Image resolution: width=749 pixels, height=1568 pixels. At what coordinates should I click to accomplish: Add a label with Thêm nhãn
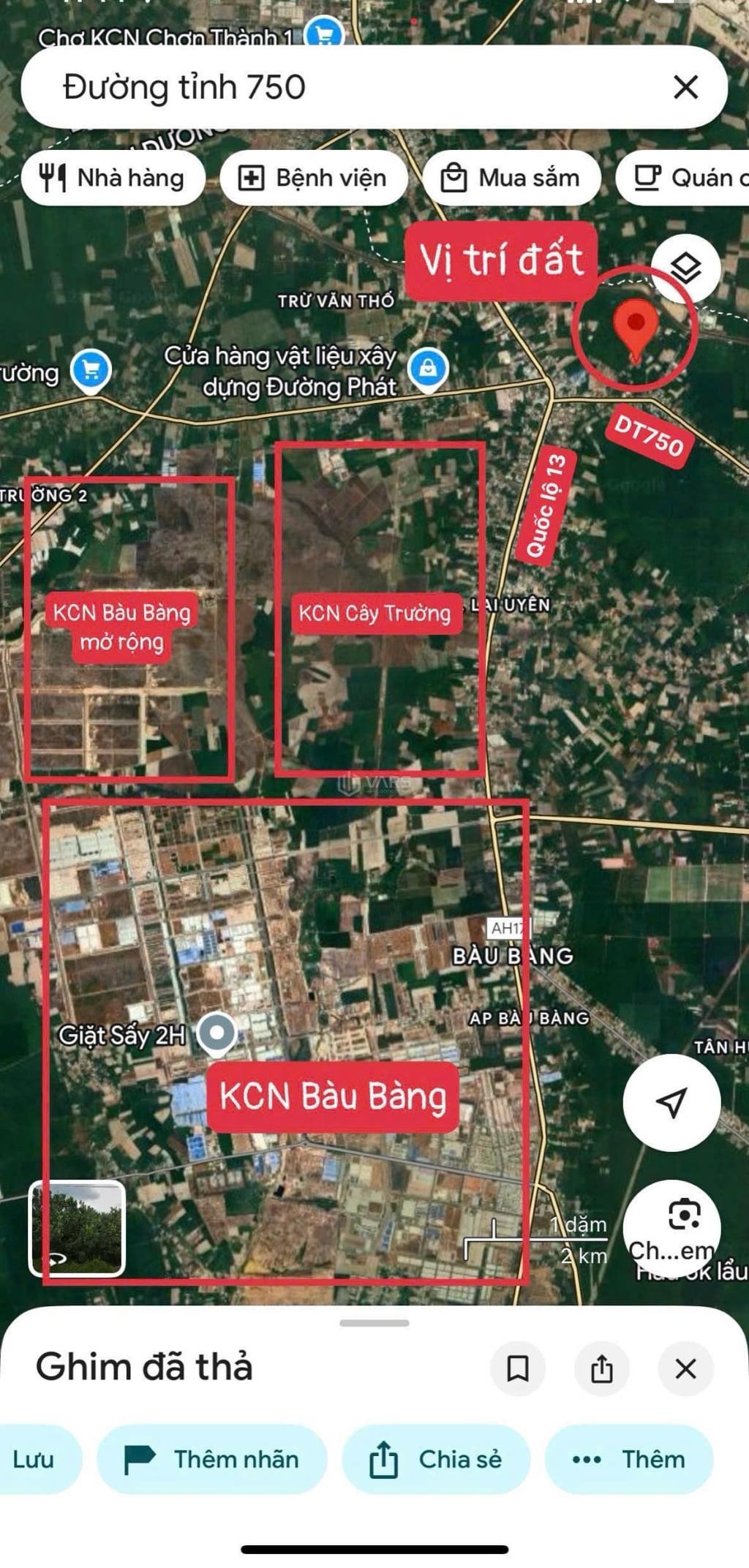211,1459
